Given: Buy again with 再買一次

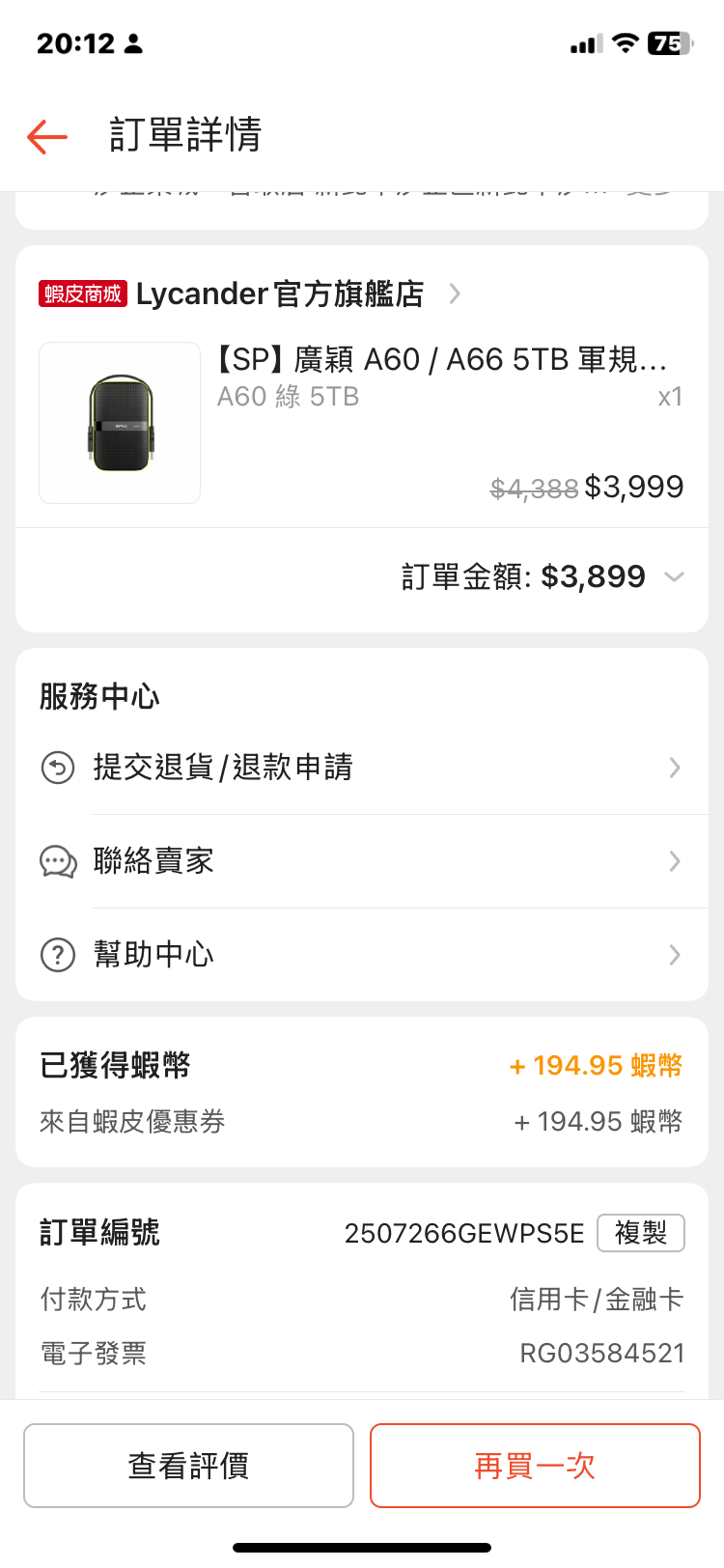Looking at the screenshot, I should 535,1466.
